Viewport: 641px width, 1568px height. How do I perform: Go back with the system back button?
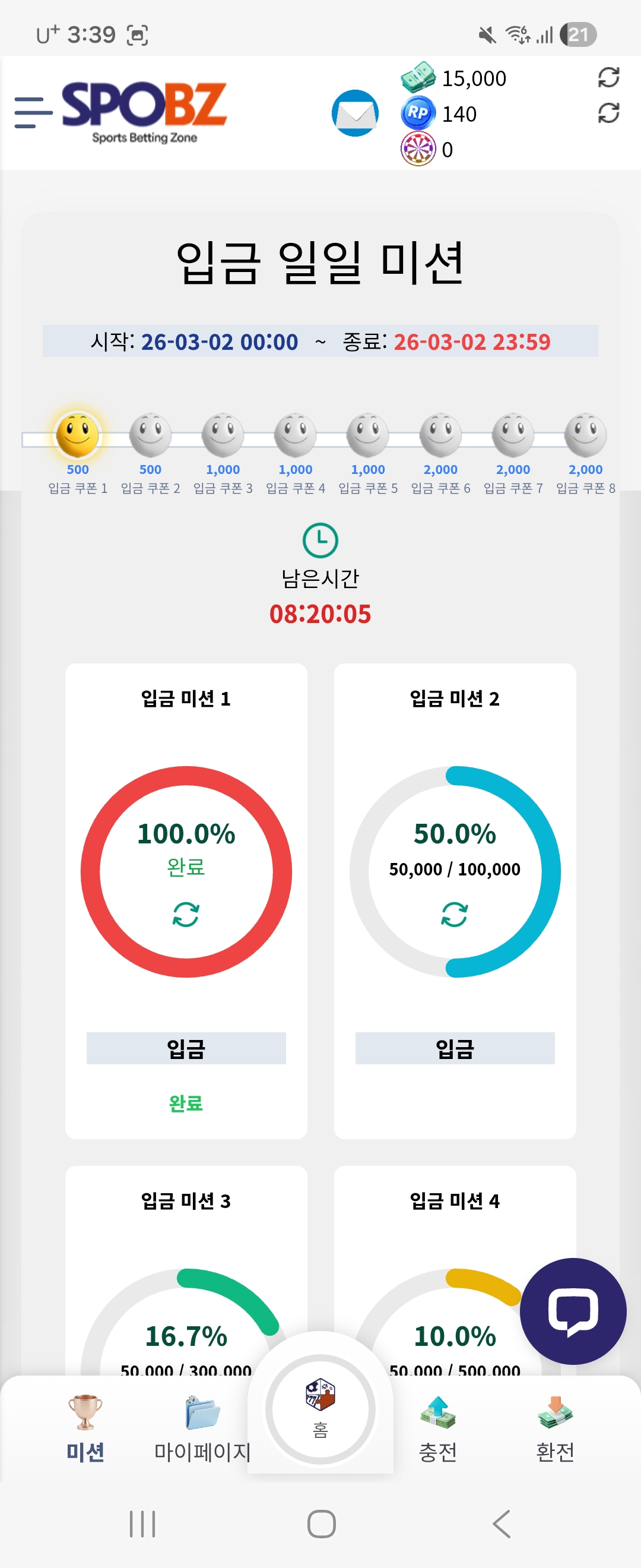pyautogui.click(x=501, y=1524)
